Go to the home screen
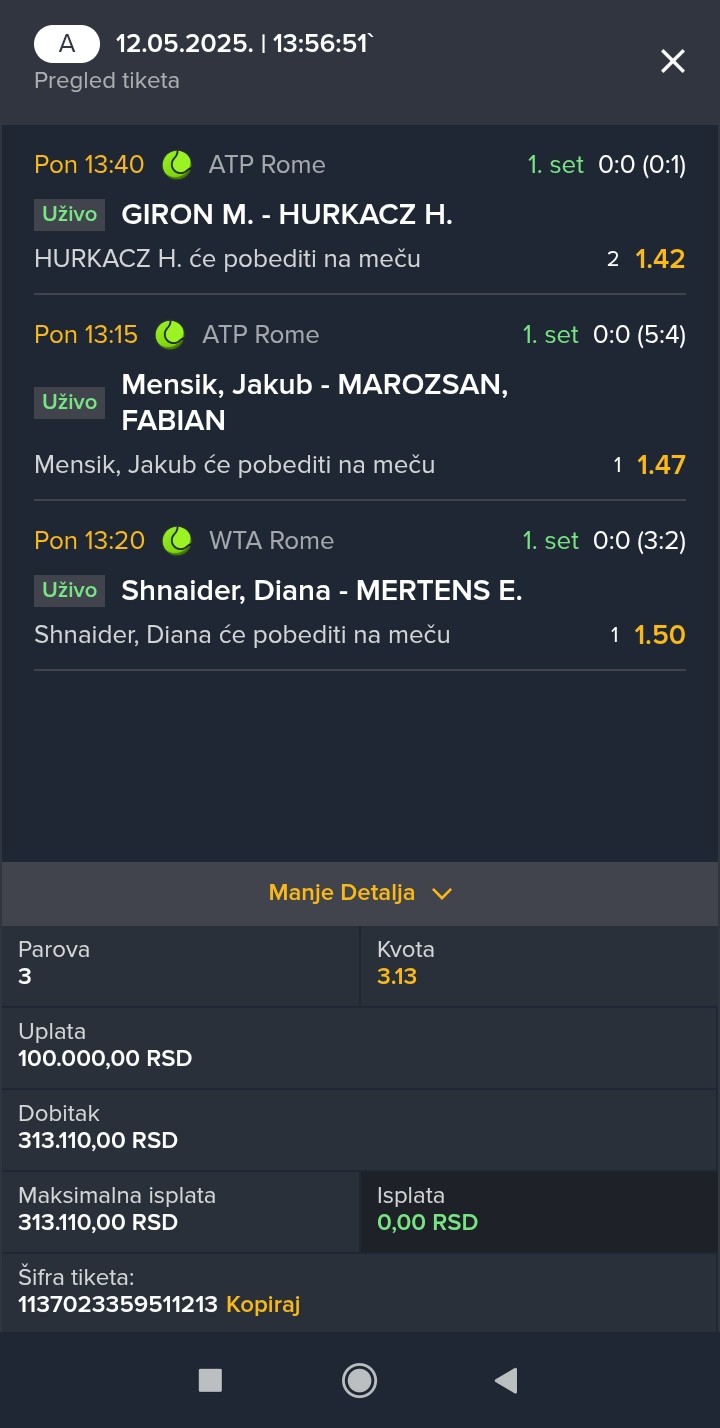720x1428 pixels. (x=359, y=1381)
